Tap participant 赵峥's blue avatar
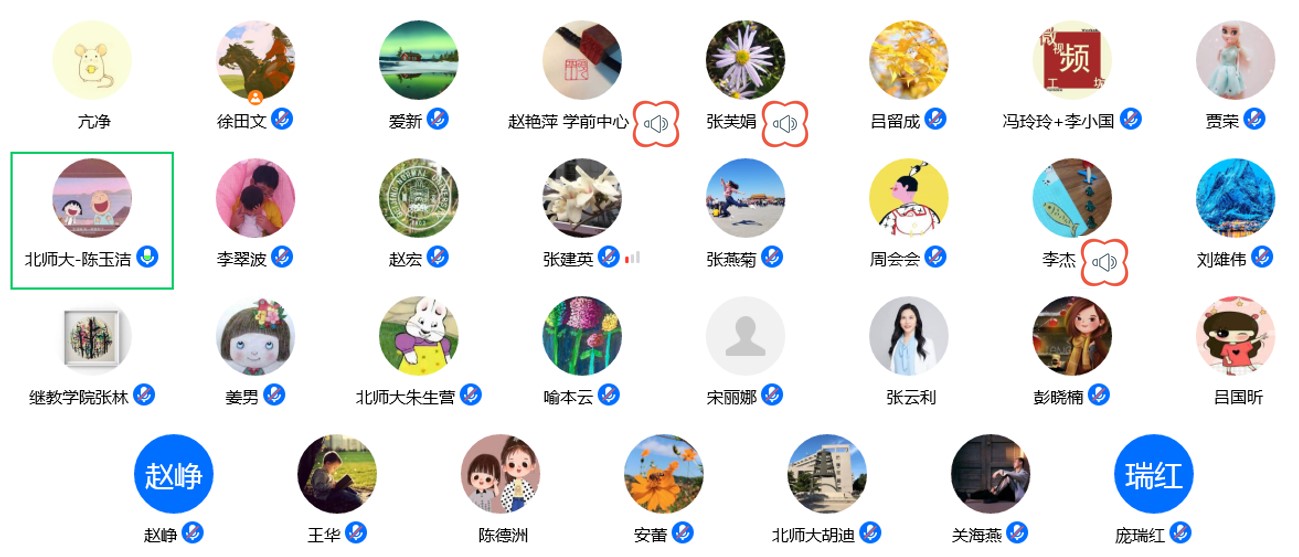The height and width of the screenshot is (557, 1299). coord(174,474)
